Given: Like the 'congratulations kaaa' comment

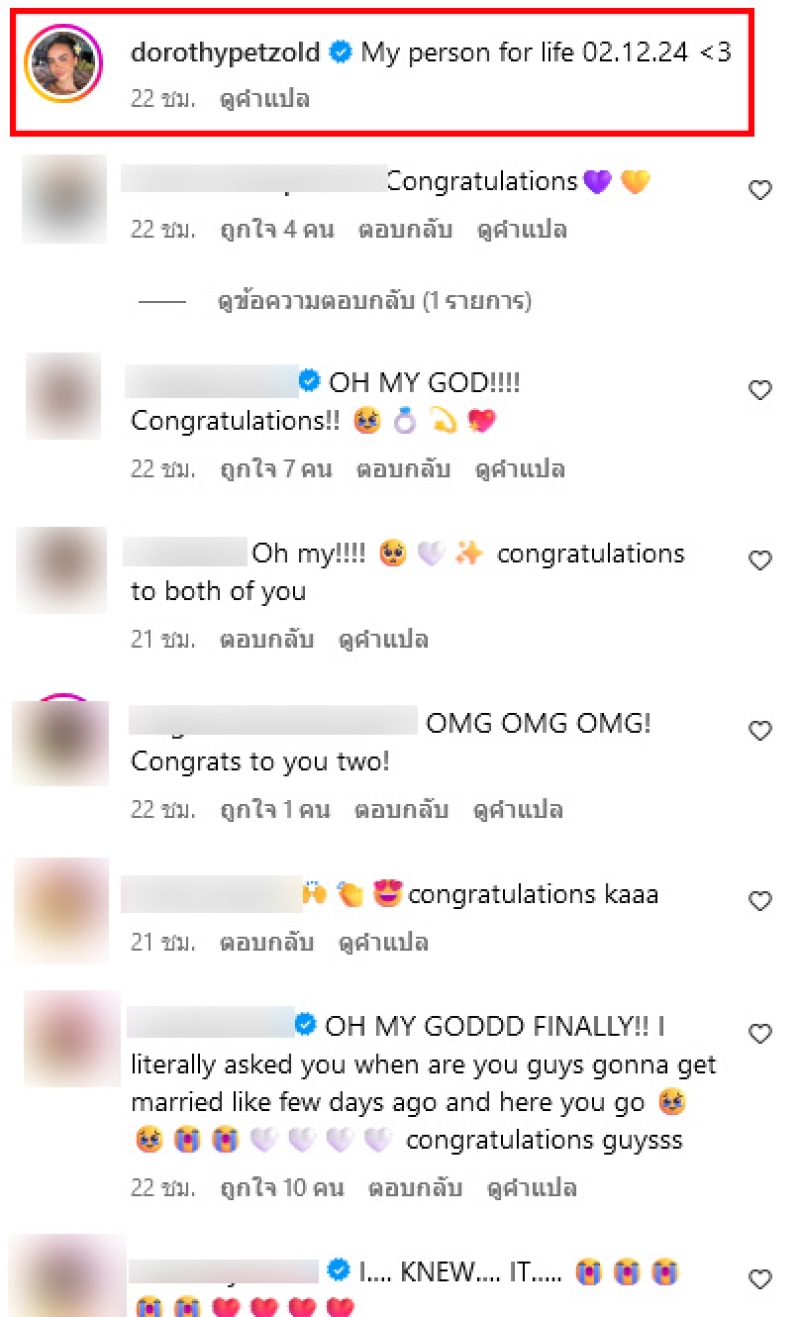Looking at the screenshot, I should (x=761, y=901).
